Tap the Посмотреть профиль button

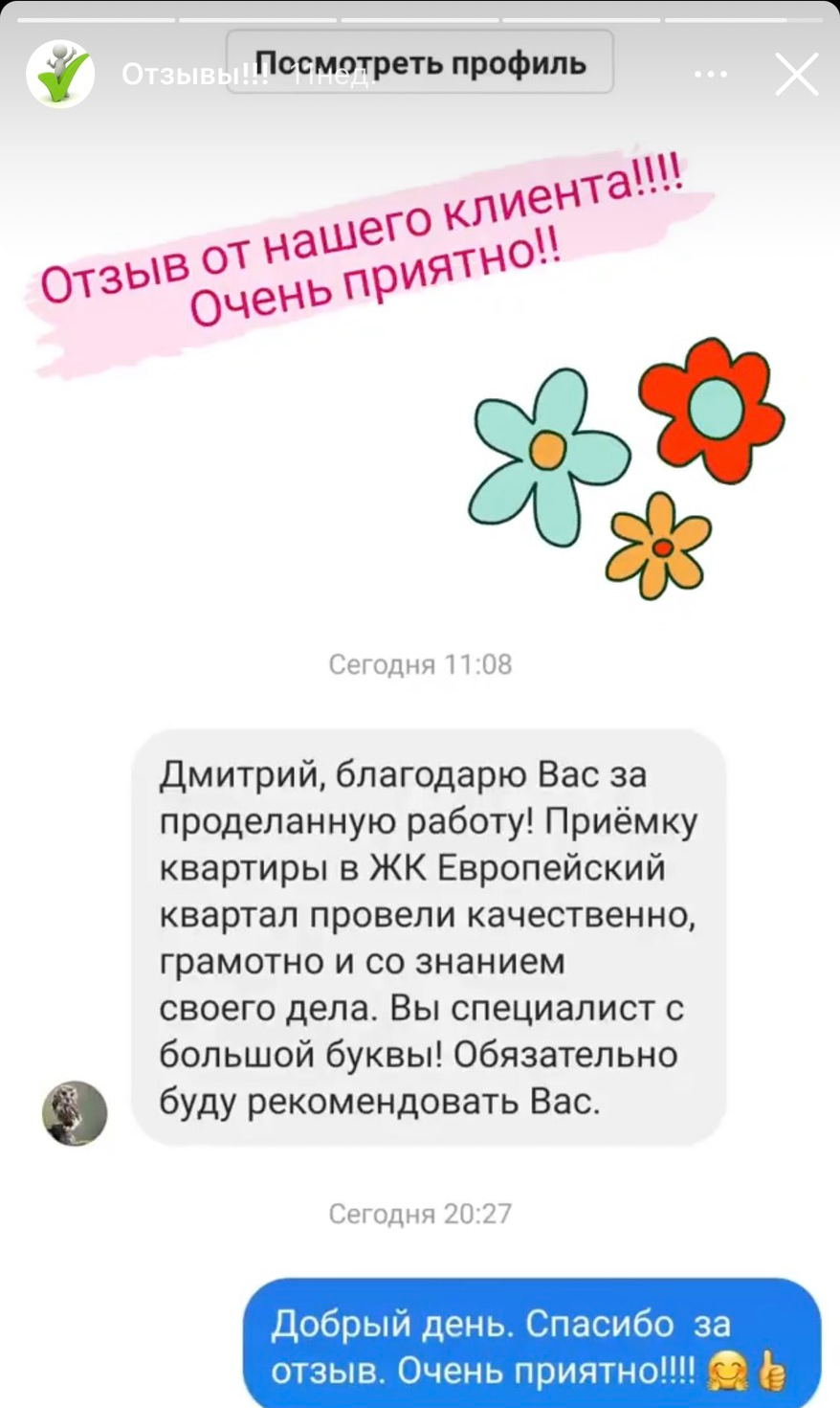[420, 62]
